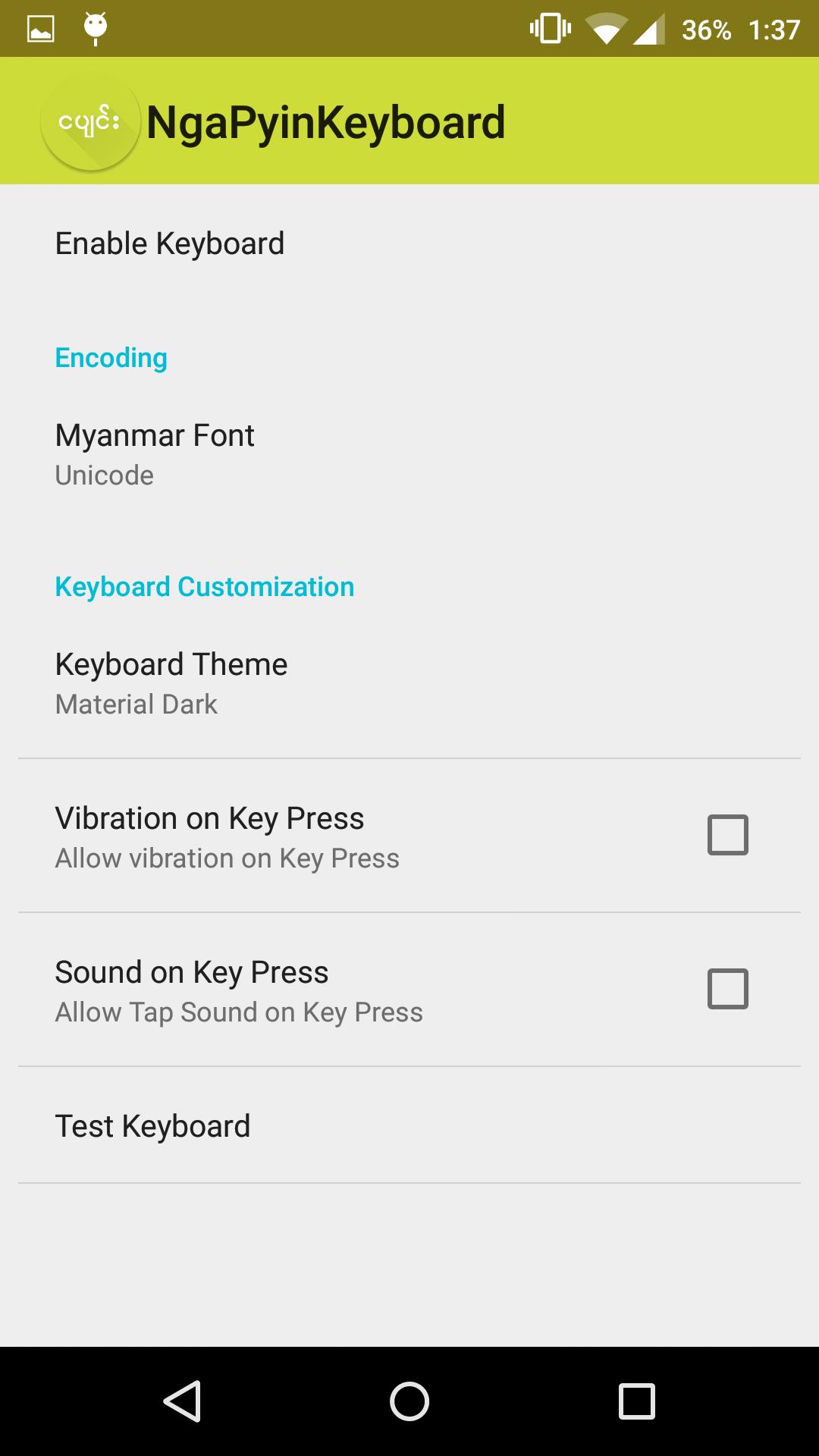This screenshot has height=1456, width=819.
Task: Check the Allow Tap Sound checkbox
Action: (x=727, y=989)
